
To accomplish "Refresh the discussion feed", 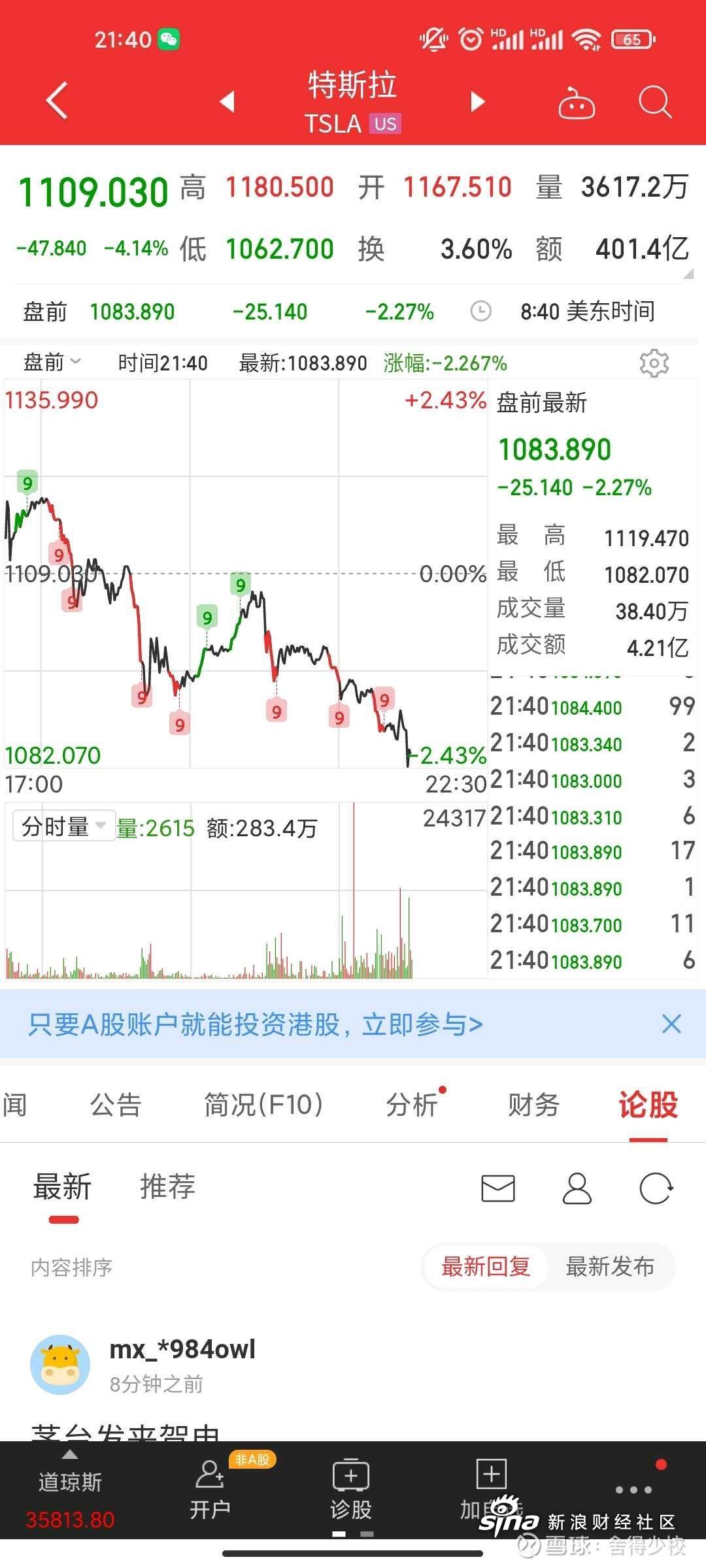I will click(x=656, y=1188).
